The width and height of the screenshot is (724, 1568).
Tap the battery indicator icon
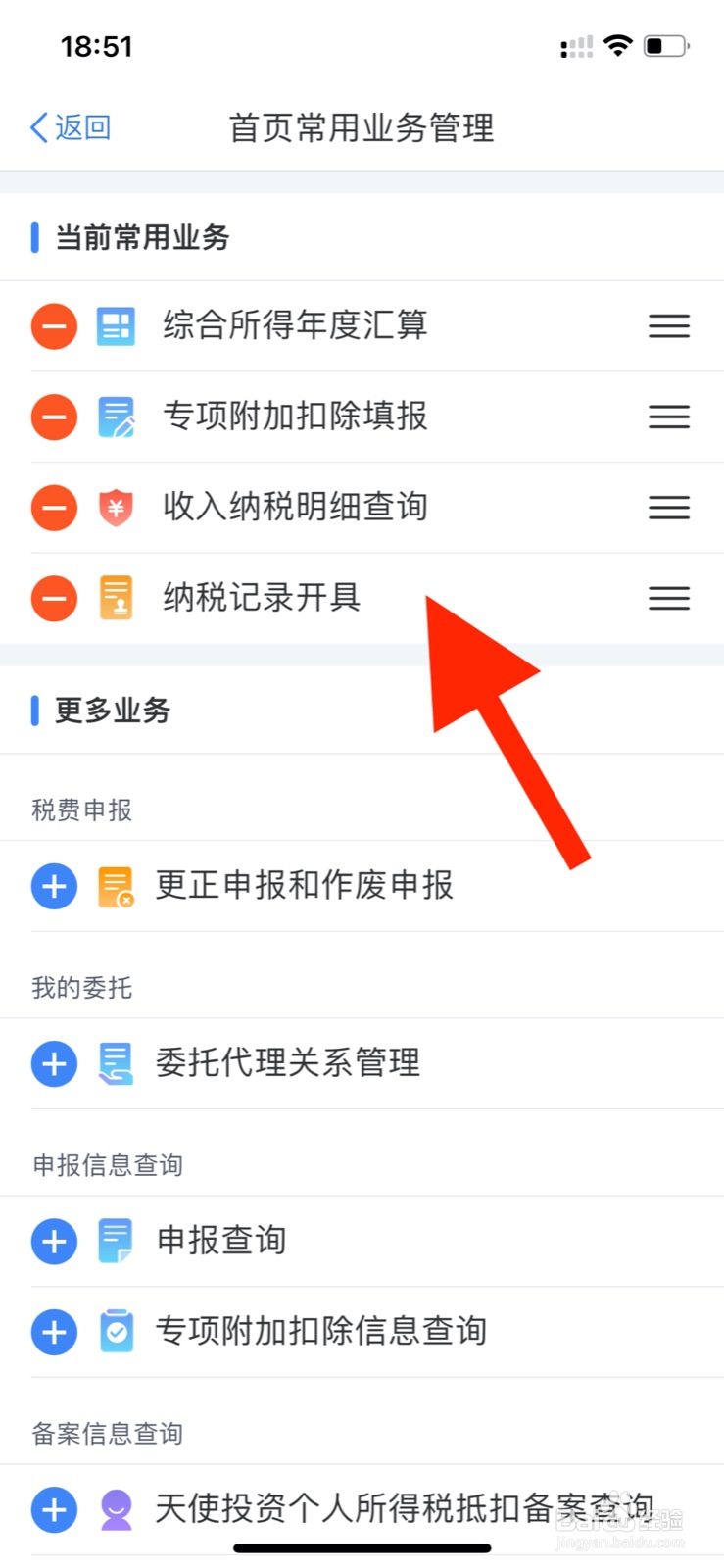[x=664, y=44]
